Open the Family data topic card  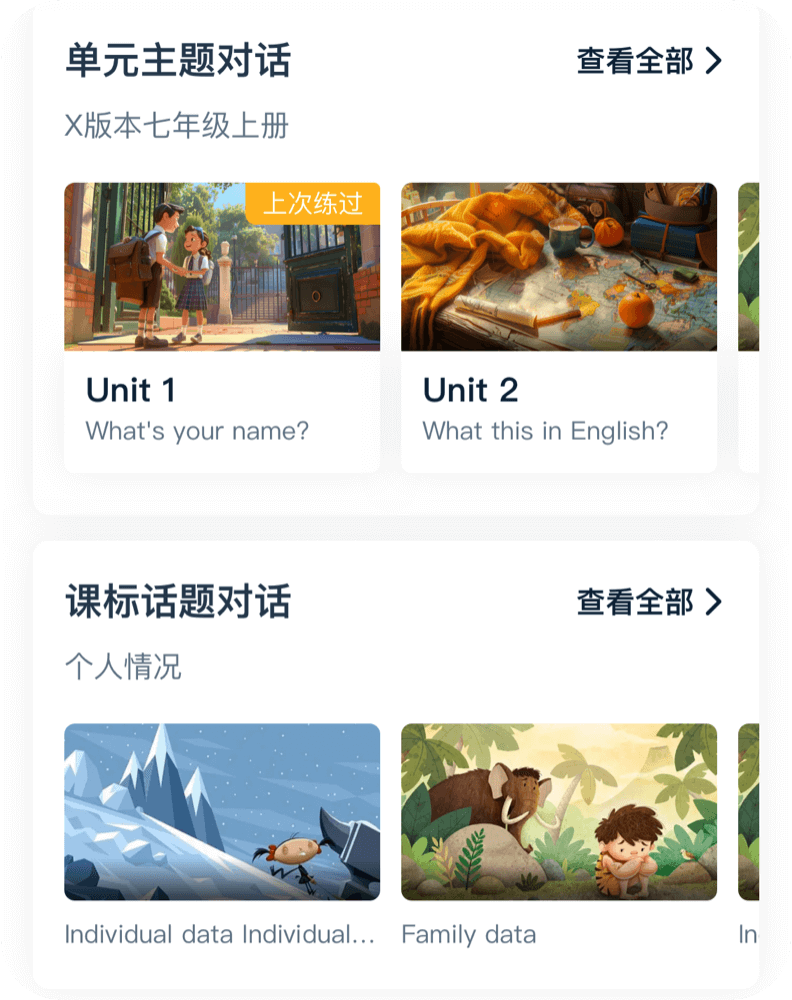[x=558, y=812]
